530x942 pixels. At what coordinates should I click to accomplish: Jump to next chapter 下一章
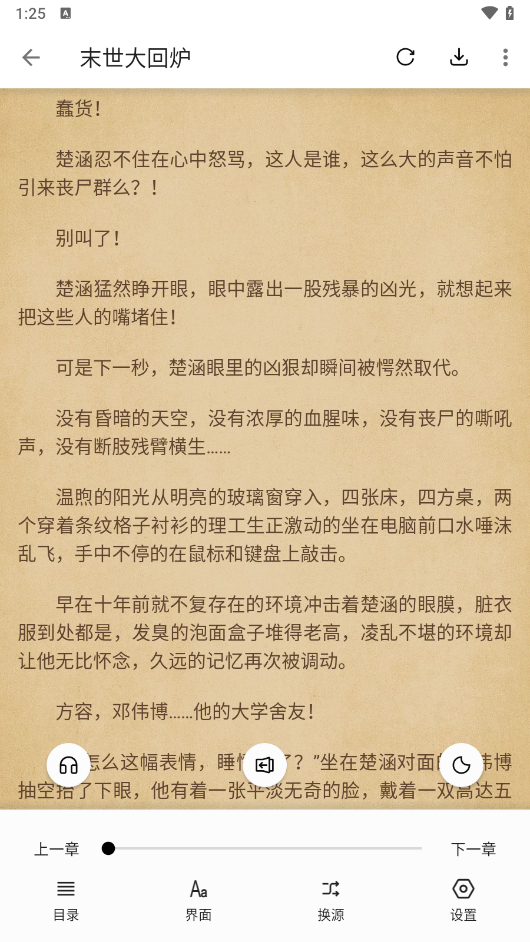(474, 849)
